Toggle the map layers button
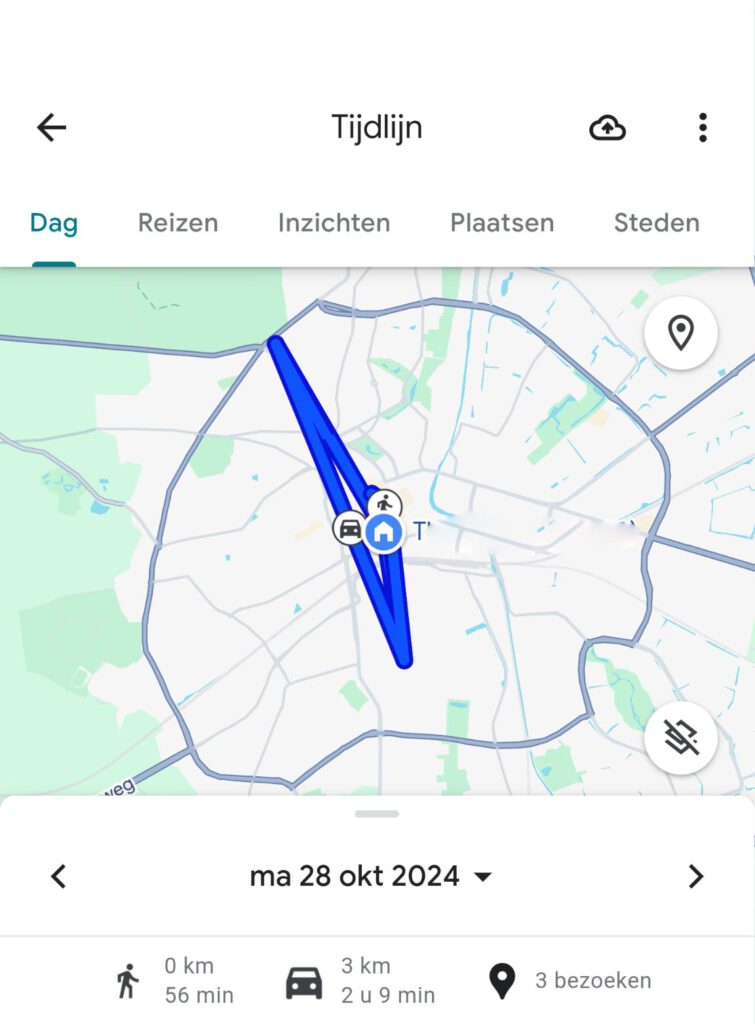 click(681, 738)
